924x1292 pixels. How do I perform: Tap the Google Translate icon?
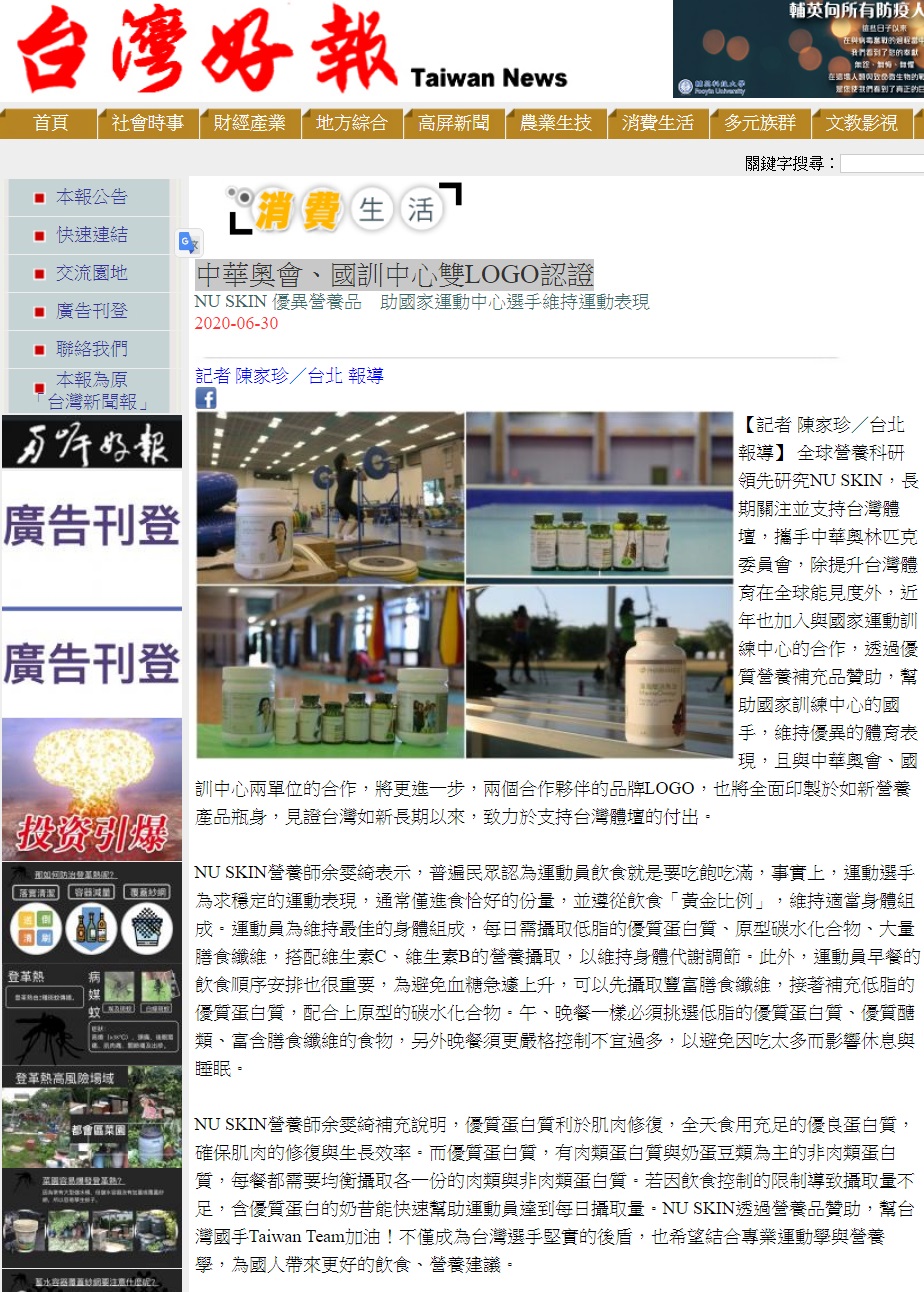point(189,243)
